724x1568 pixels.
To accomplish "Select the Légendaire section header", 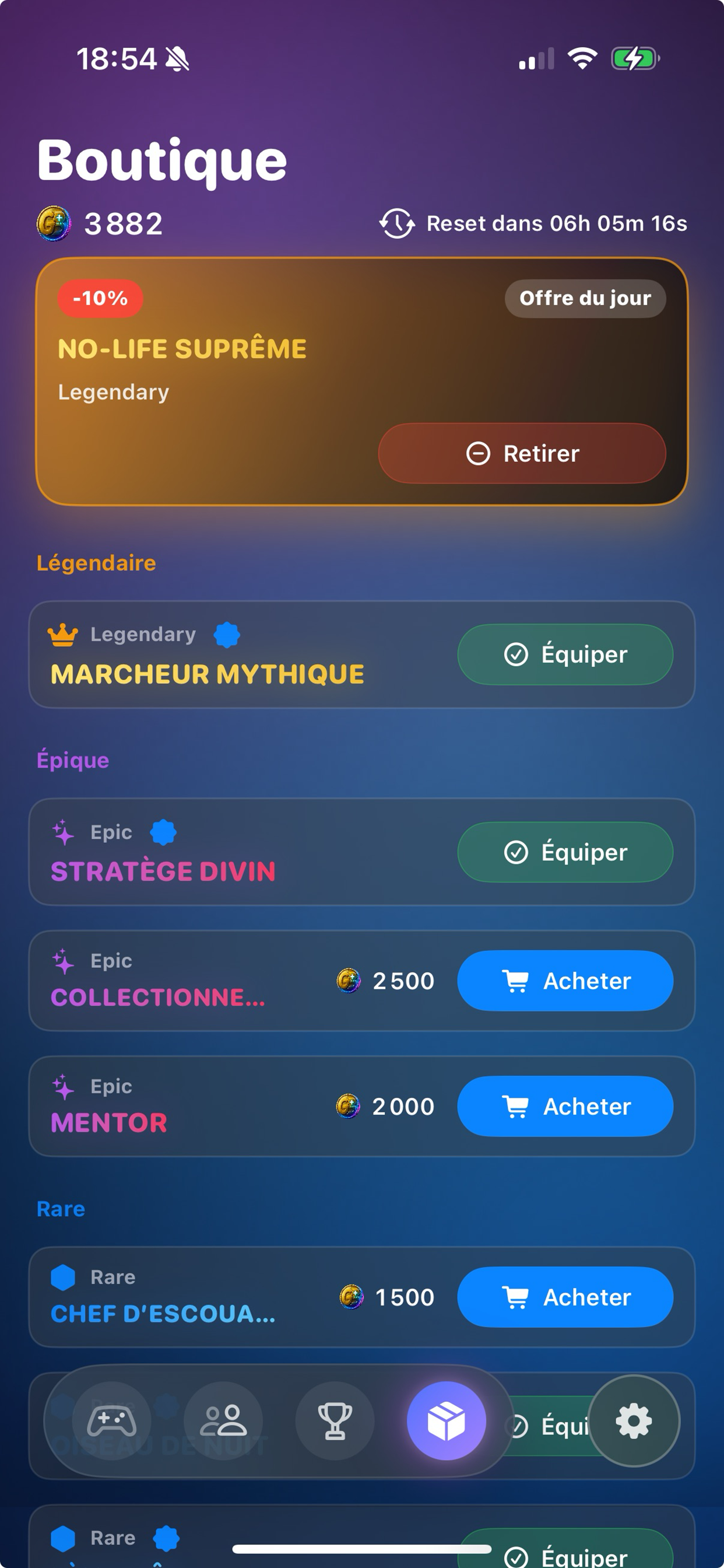I will [x=95, y=563].
